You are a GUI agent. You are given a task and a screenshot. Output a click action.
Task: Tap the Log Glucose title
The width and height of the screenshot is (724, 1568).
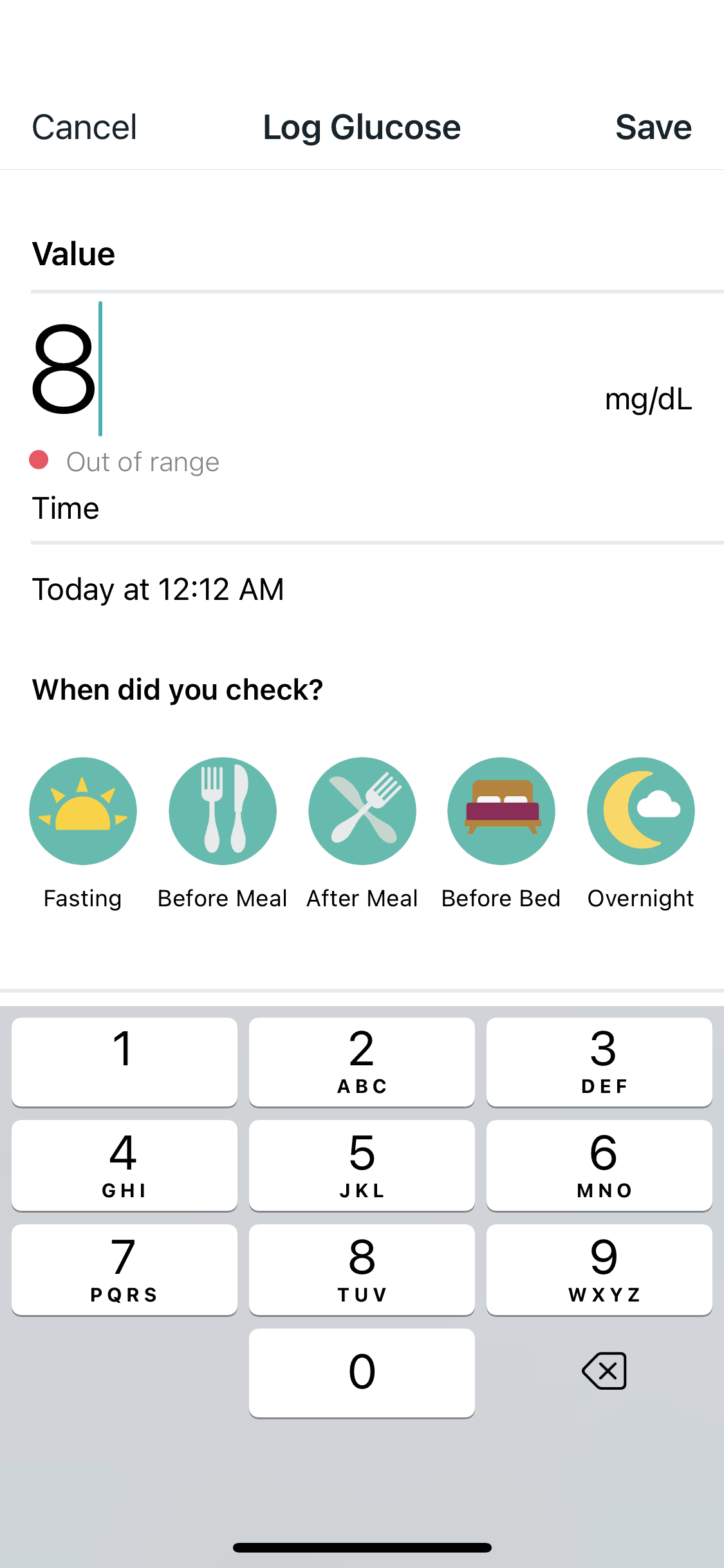(362, 127)
